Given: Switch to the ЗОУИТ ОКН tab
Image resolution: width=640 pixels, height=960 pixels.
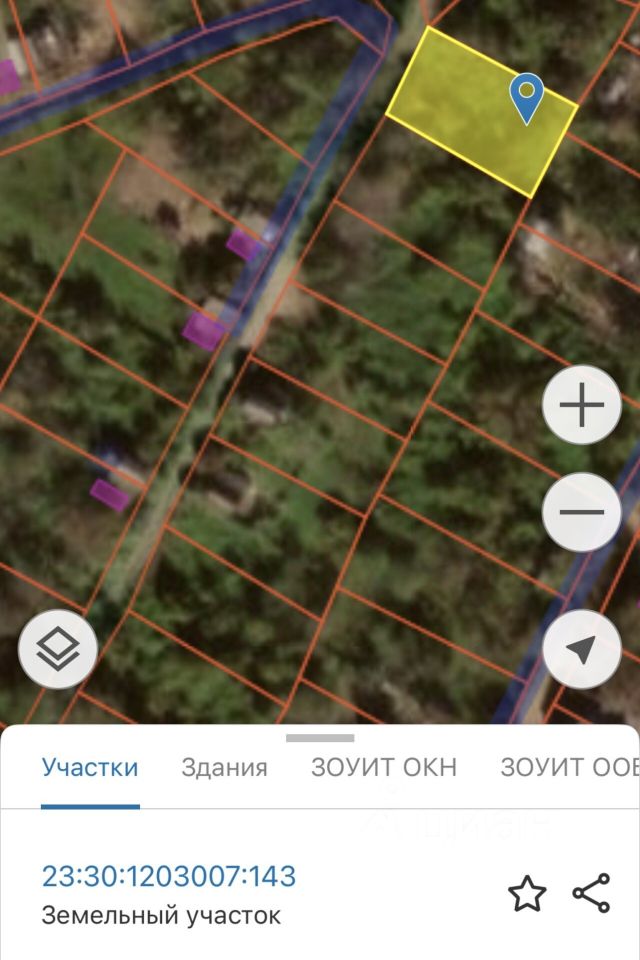Looking at the screenshot, I should click(384, 768).
